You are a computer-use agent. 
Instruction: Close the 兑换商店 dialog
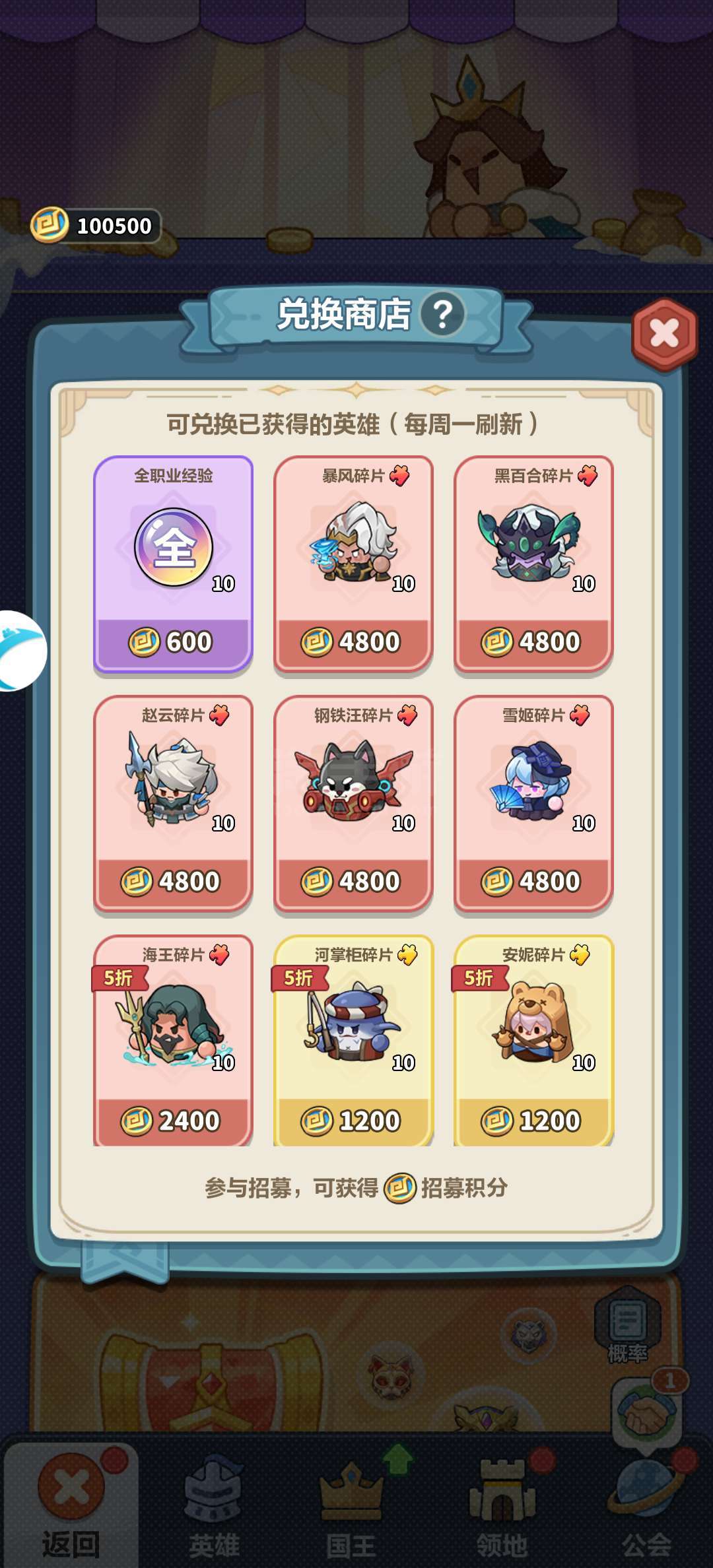[x=664, y=333]
